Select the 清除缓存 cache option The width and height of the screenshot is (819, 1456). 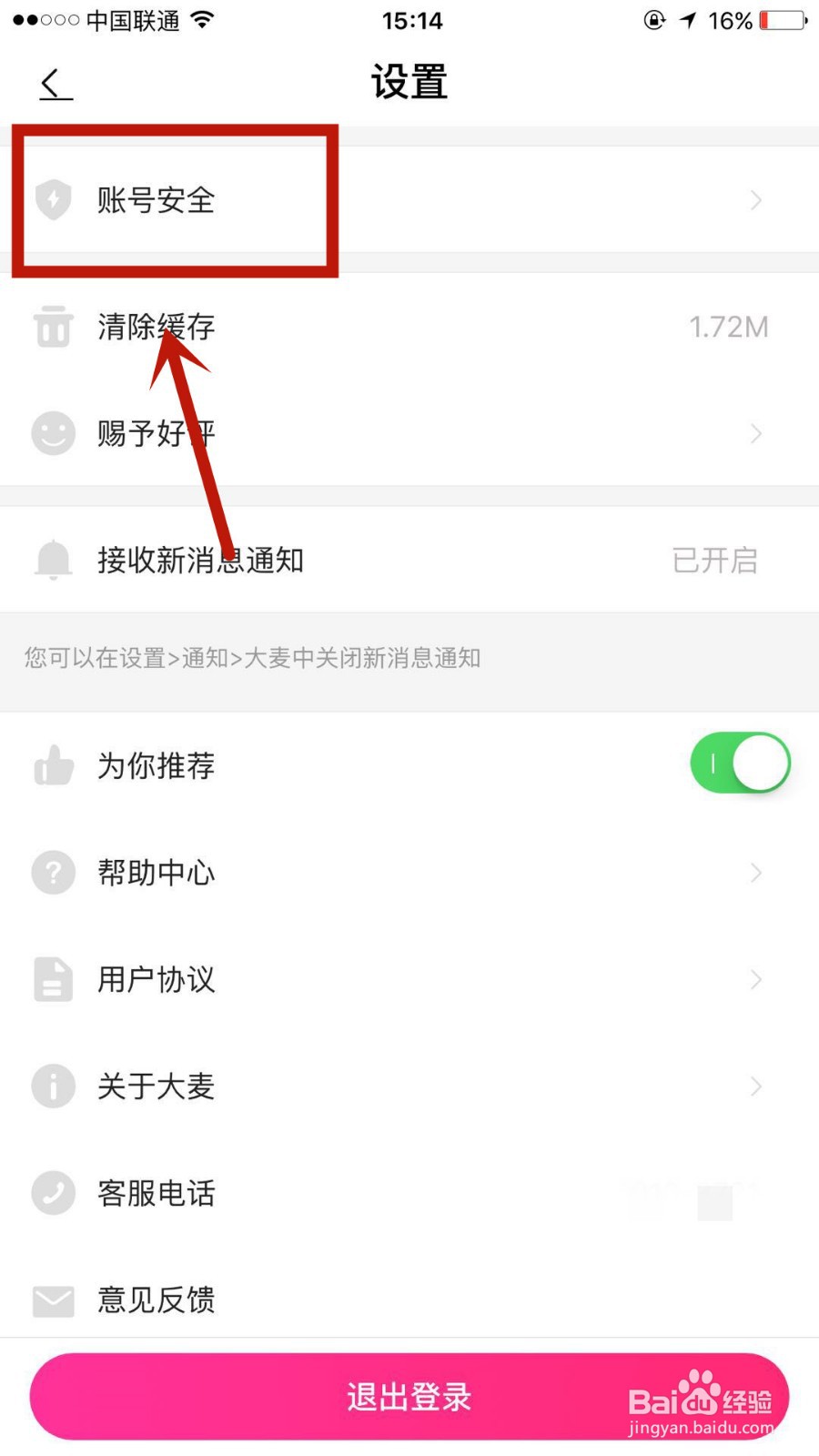click(x=157, y=329)
